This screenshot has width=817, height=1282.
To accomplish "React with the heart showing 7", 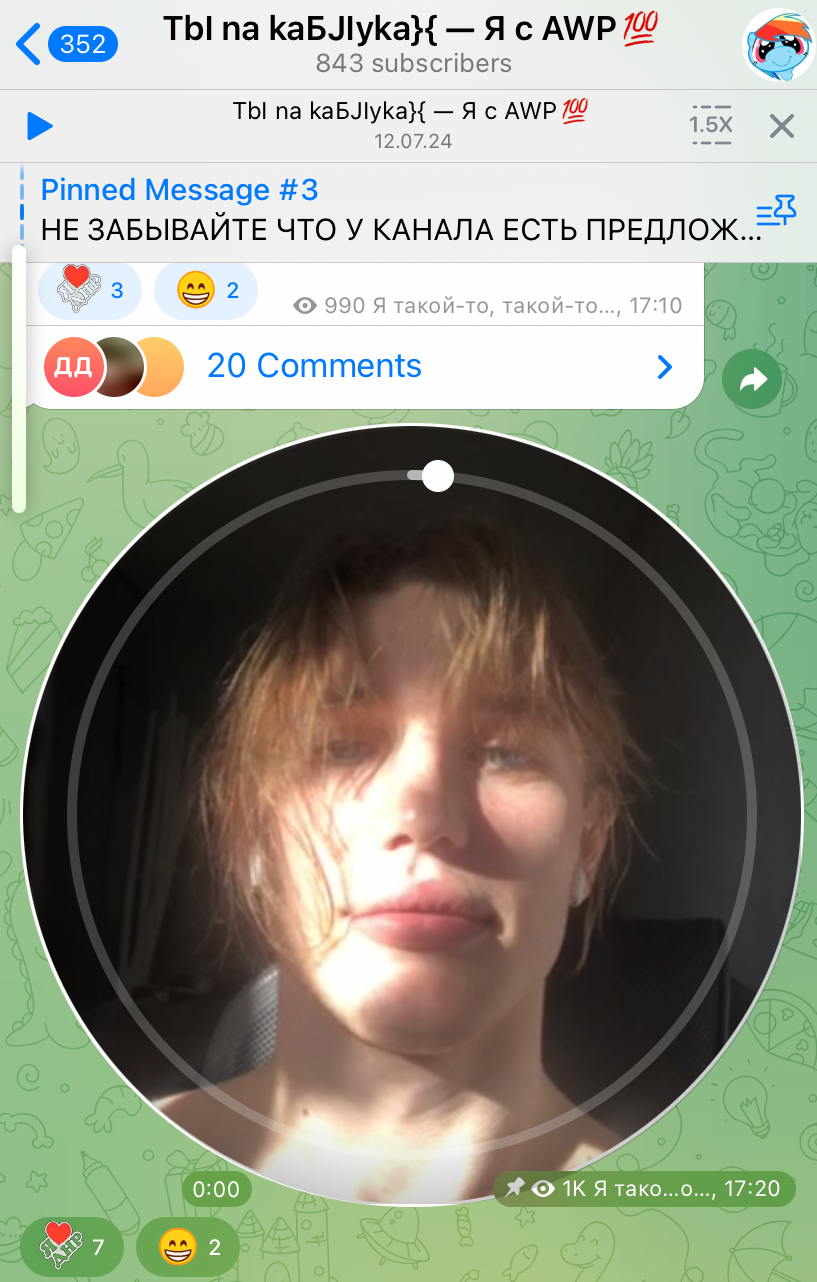I will [72, 1247].
